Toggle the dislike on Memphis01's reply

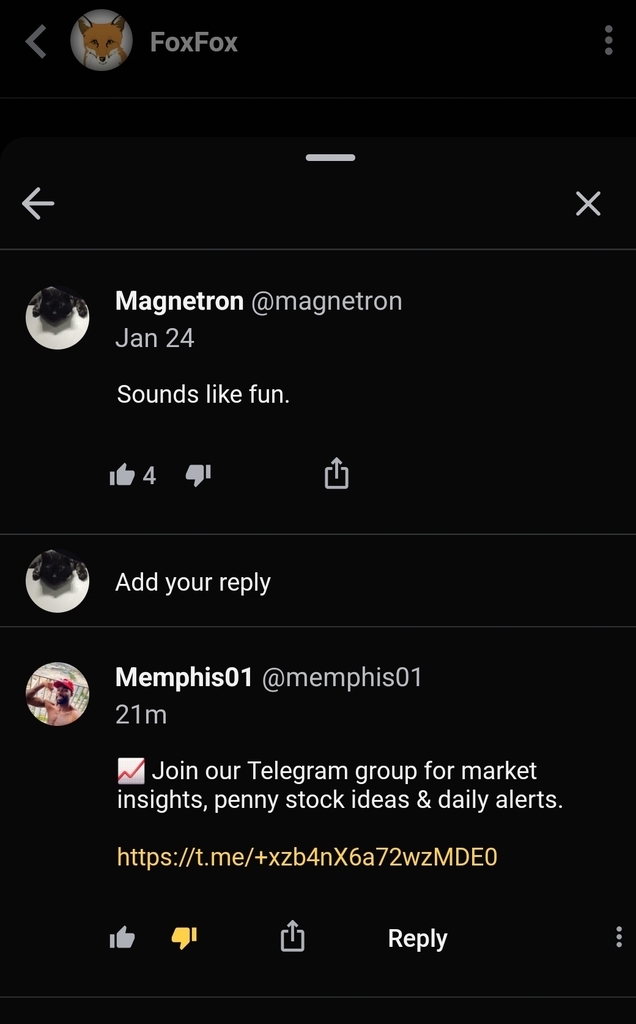point(184,938)
